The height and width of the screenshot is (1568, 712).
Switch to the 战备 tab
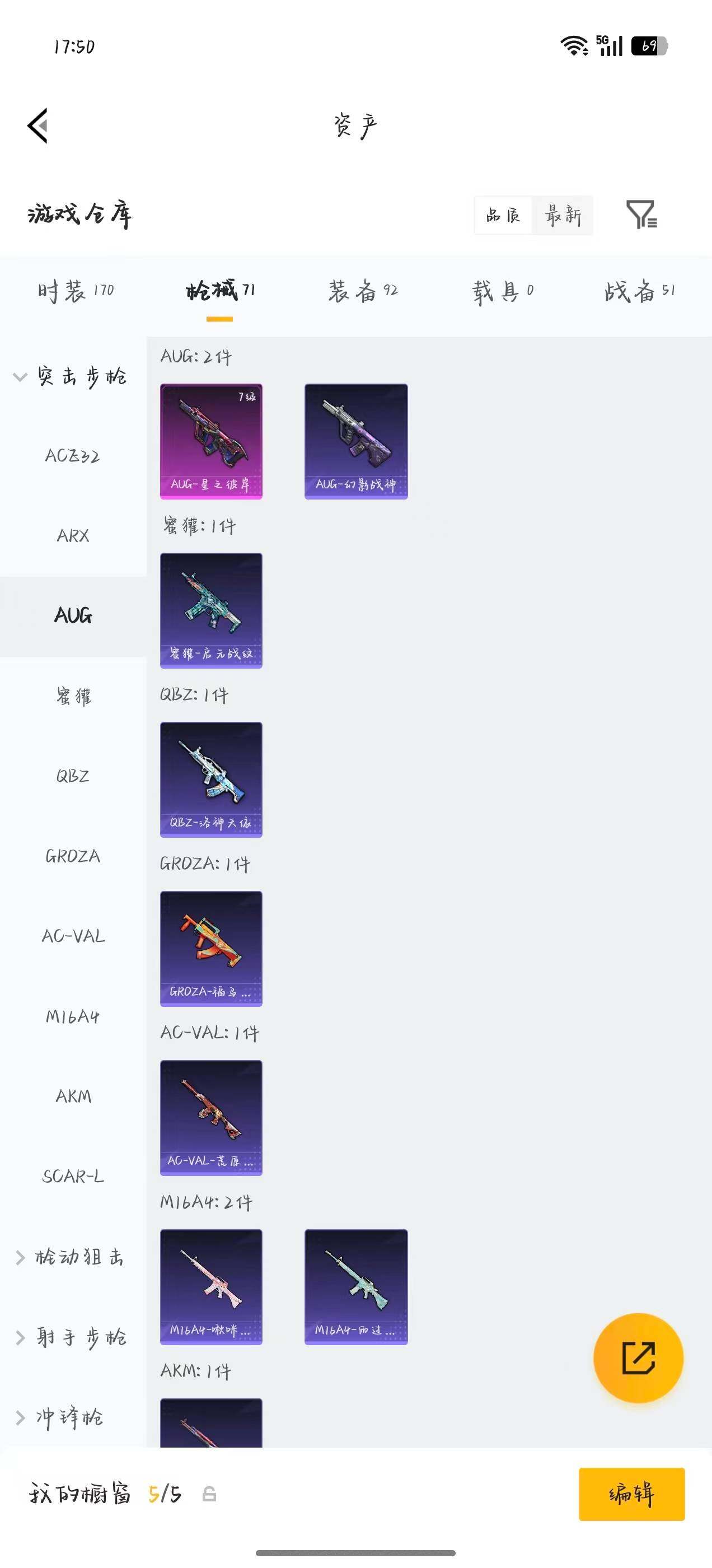(640, 291)
